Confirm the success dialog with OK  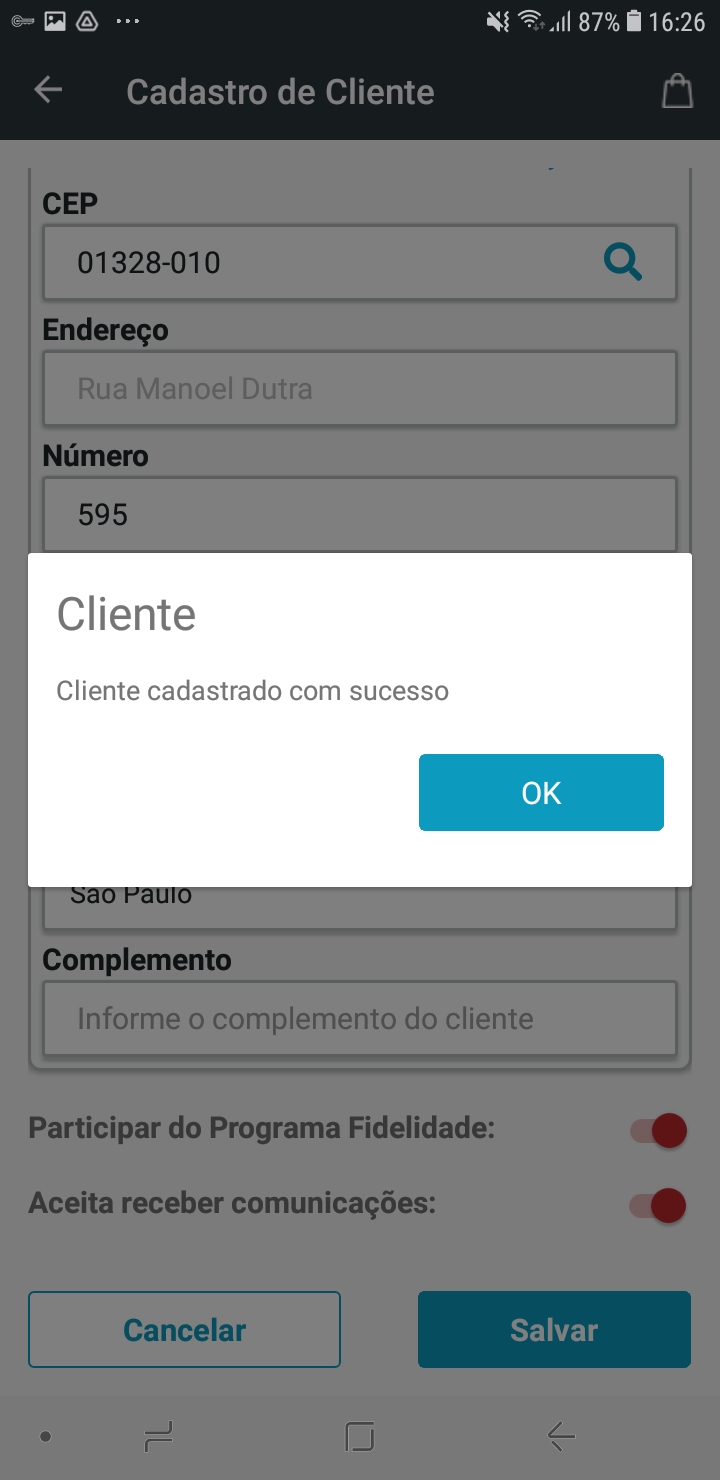click(541, 792)
